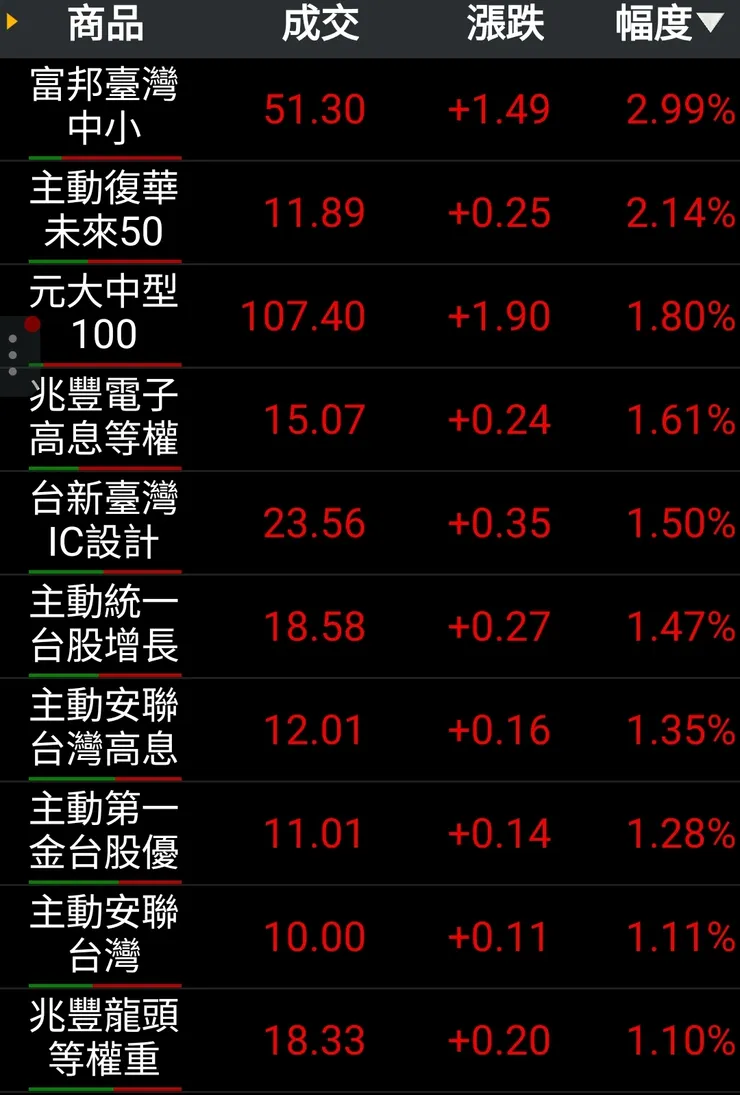Select the 主動復華未來50 stock
Image resolution: width=740 pixels, height=1095 pixels.
coord(105,210)
